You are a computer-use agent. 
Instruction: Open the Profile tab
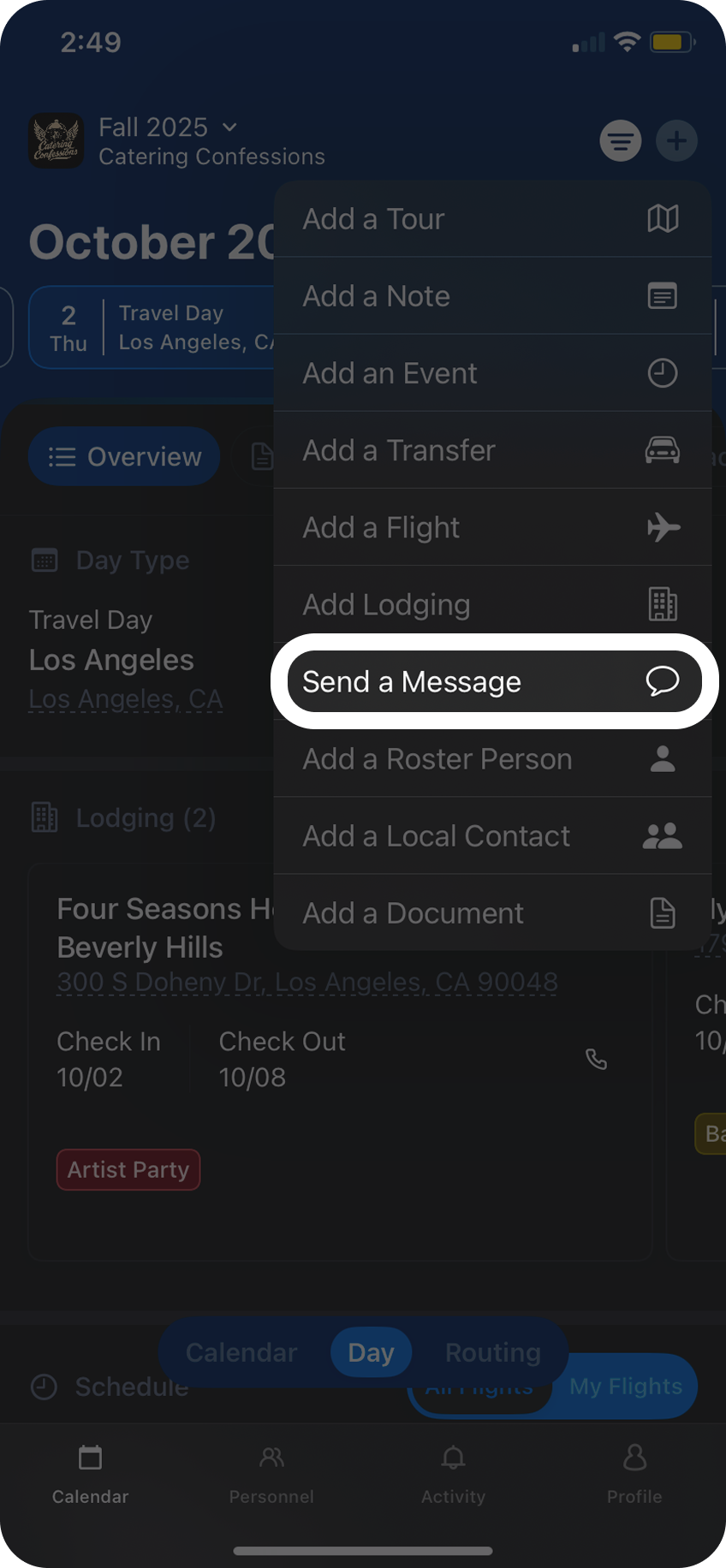click(x=634, y=1474)
